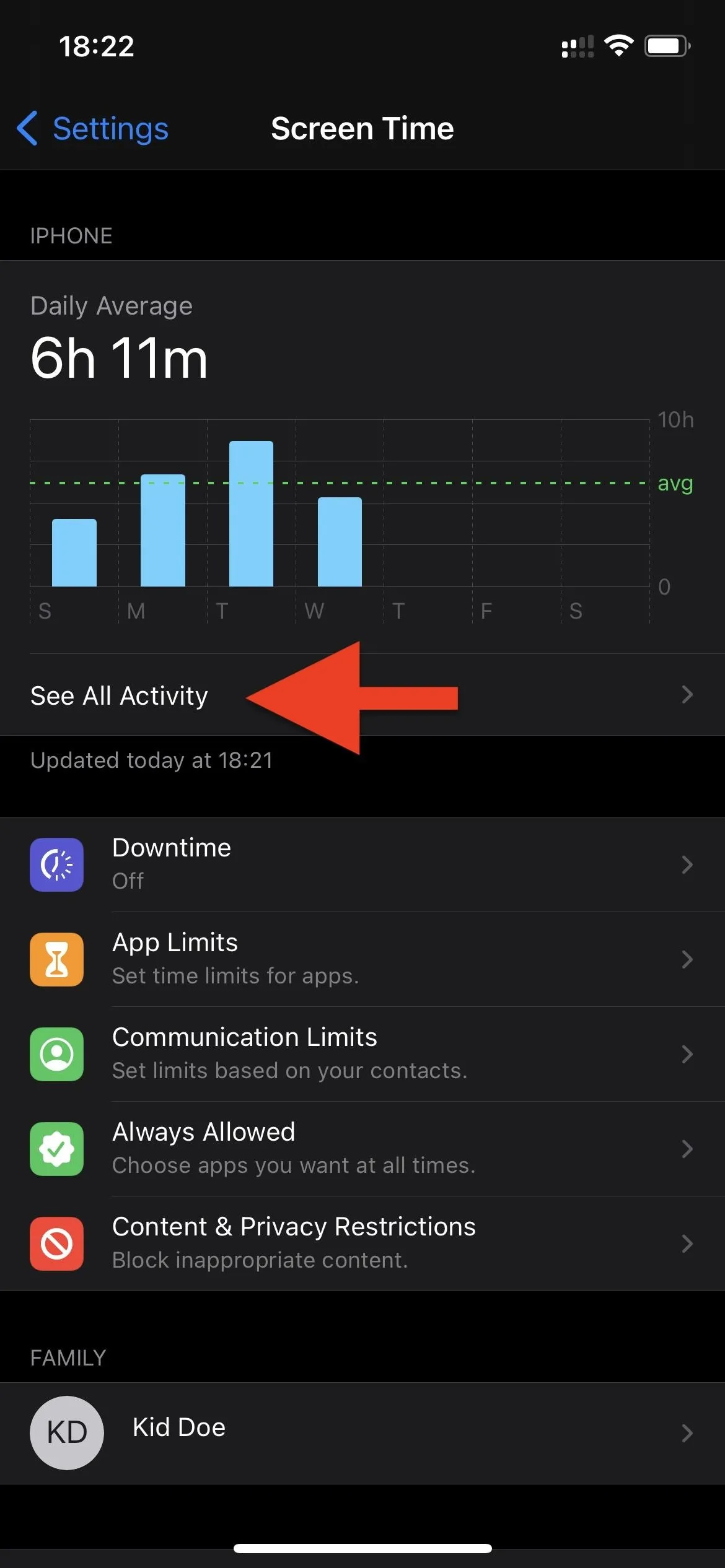The image size is (725, 1568).
Task: Open Content & Privacy Restrictions
Action: pyautogui.click(x=362, y=1244)
